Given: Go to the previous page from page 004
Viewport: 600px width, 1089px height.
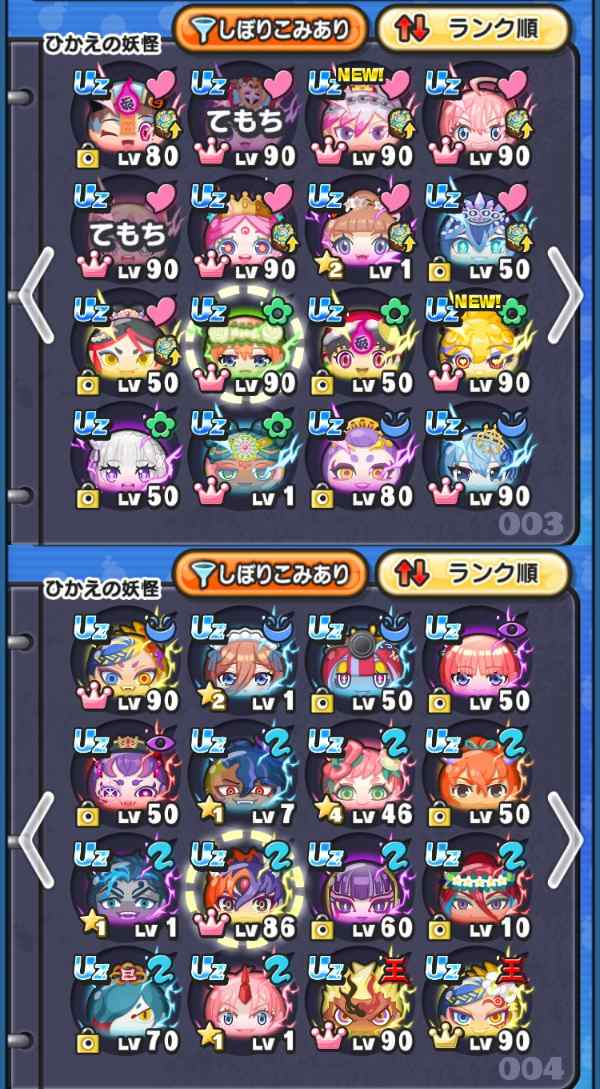Looking at the screenshot, I should pyautogui.click(x=32, y=841).
